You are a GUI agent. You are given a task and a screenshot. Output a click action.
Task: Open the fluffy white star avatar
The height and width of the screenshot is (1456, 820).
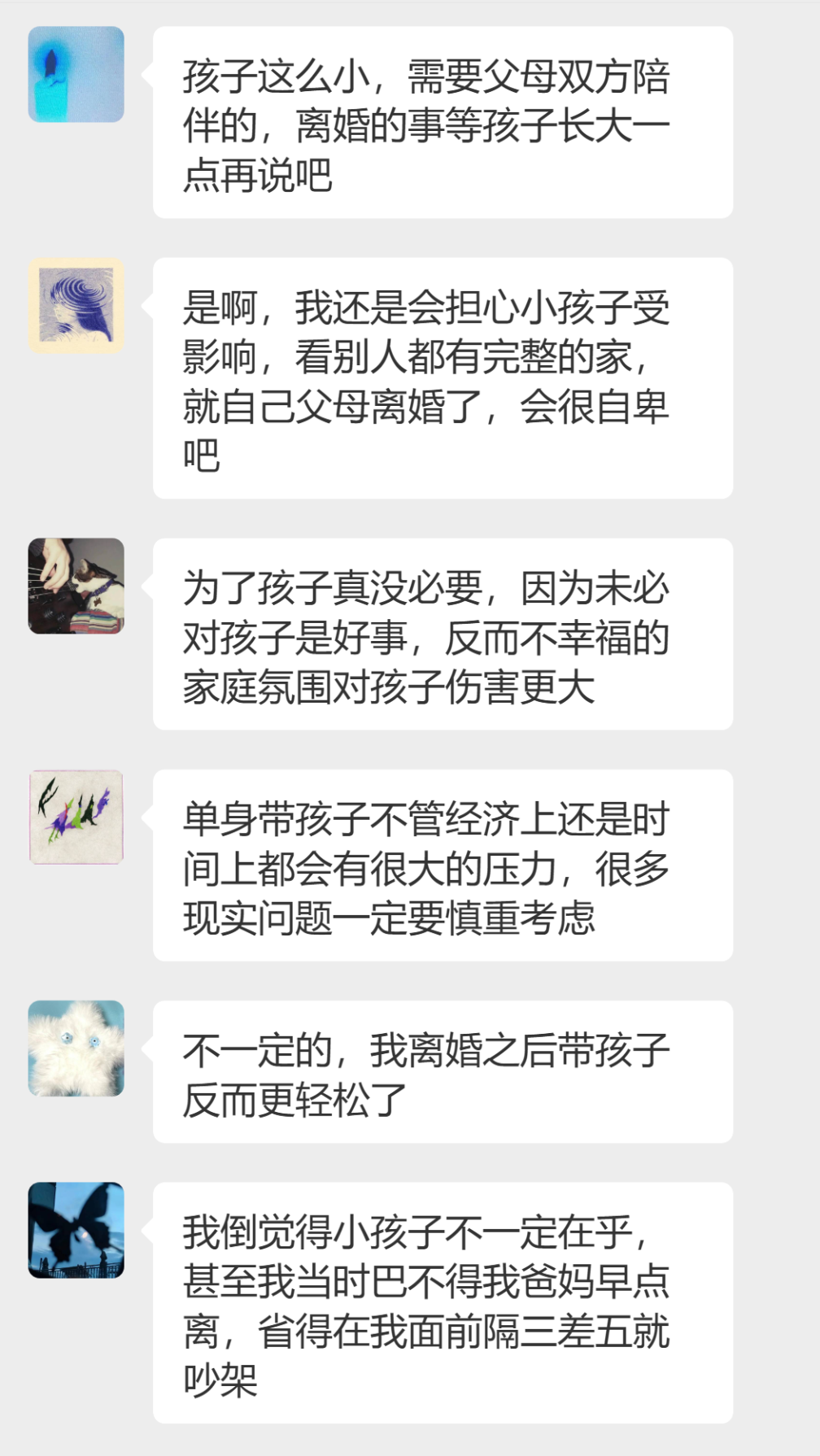click(x=76, y=1048)
